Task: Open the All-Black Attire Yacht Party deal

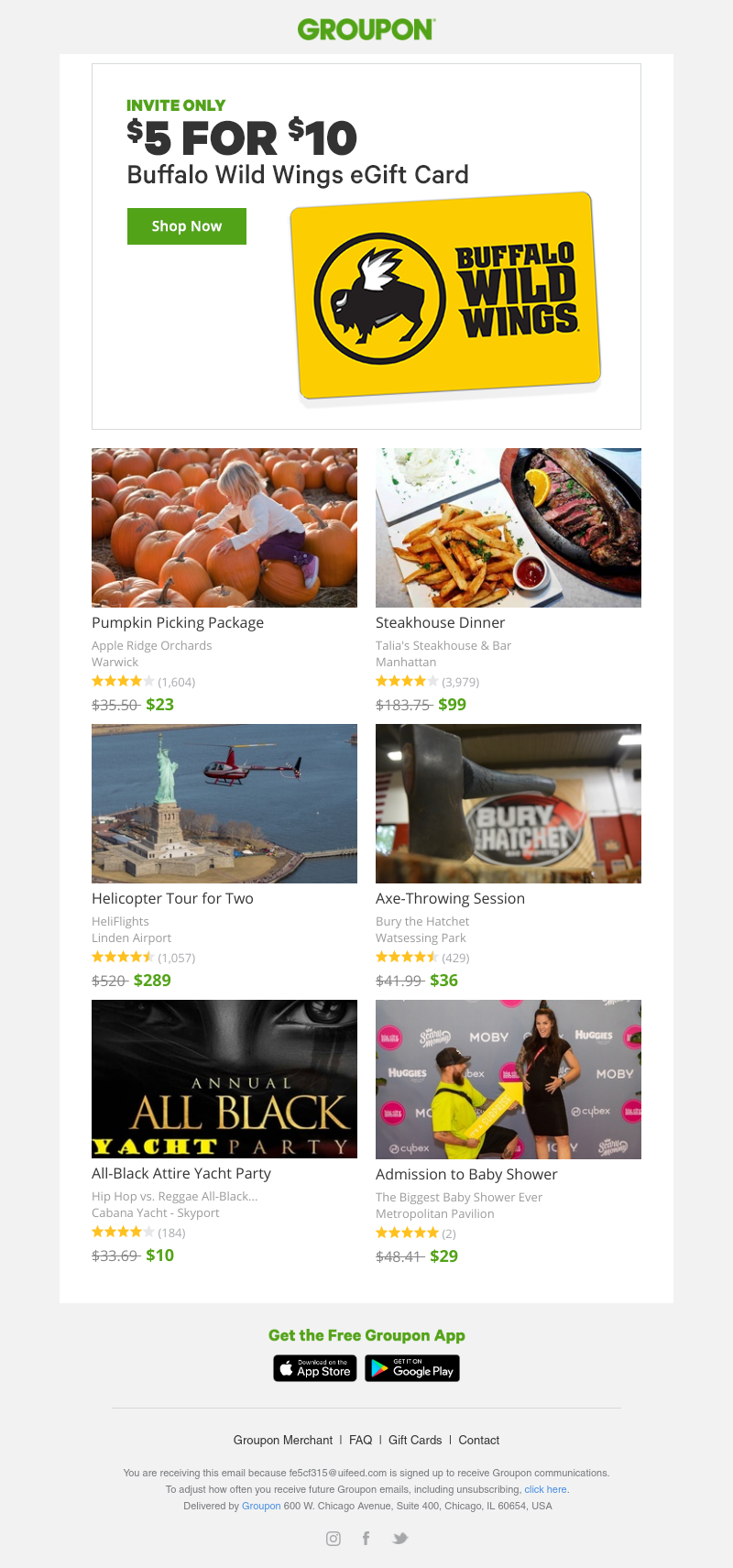Action: pyautogui.click(x=181, y=1173)
